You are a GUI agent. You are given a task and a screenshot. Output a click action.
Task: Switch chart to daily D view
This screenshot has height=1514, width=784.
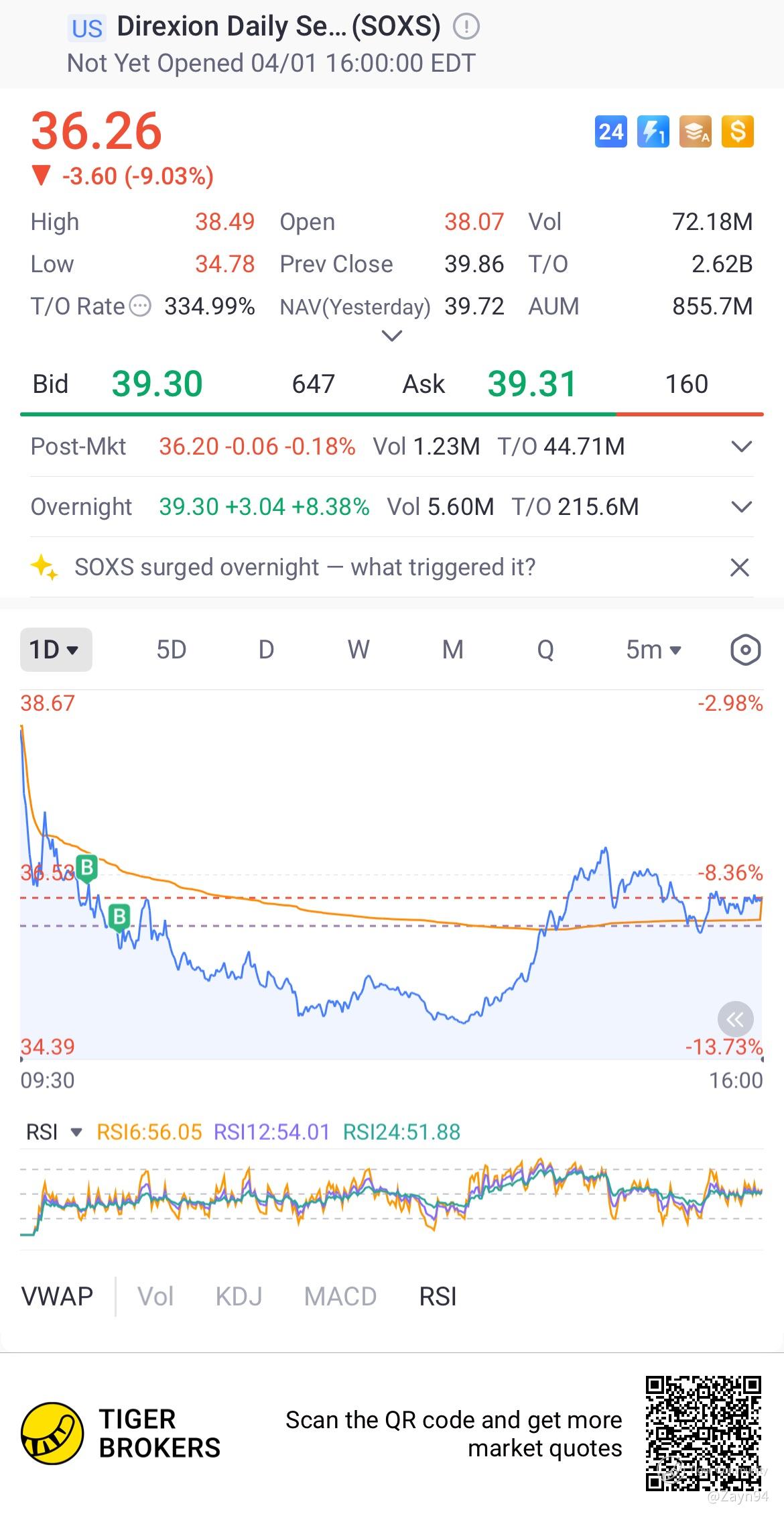tap(266, 650)
